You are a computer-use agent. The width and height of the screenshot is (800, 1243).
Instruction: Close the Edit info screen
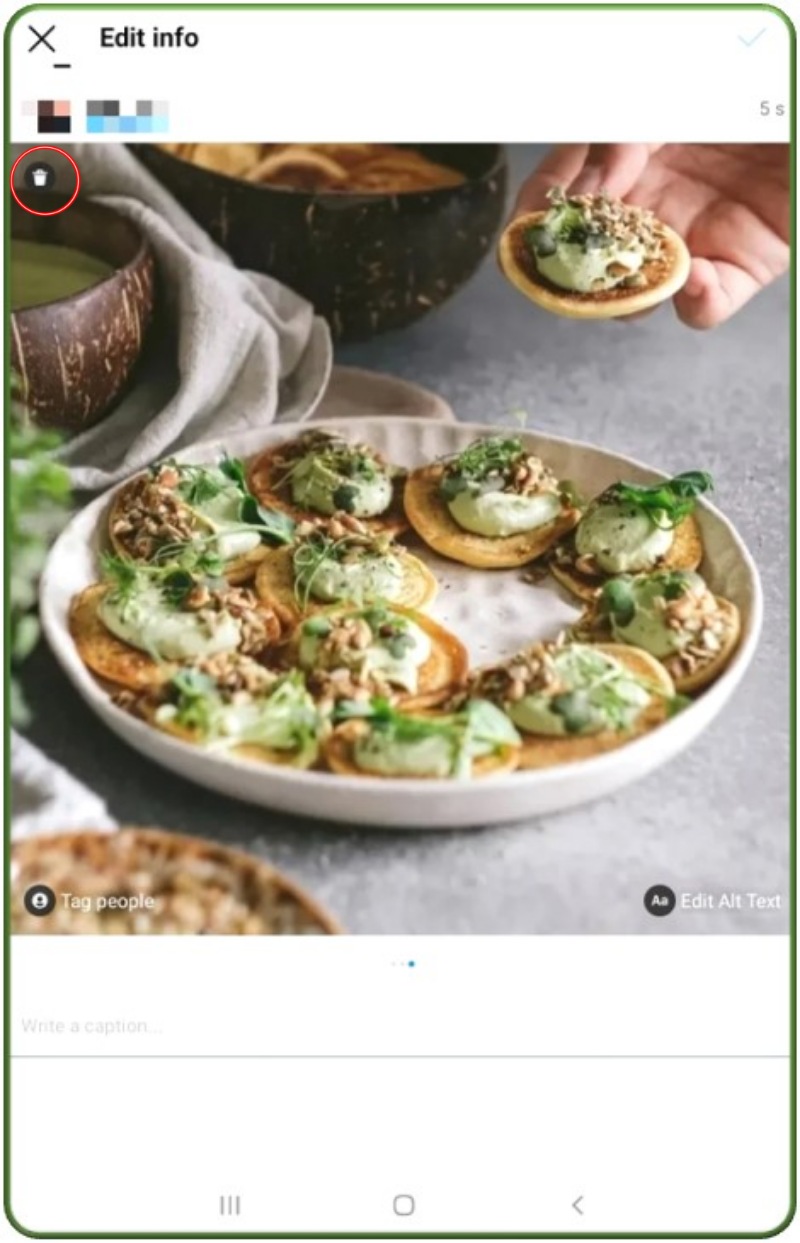click(x=42, y=39)
